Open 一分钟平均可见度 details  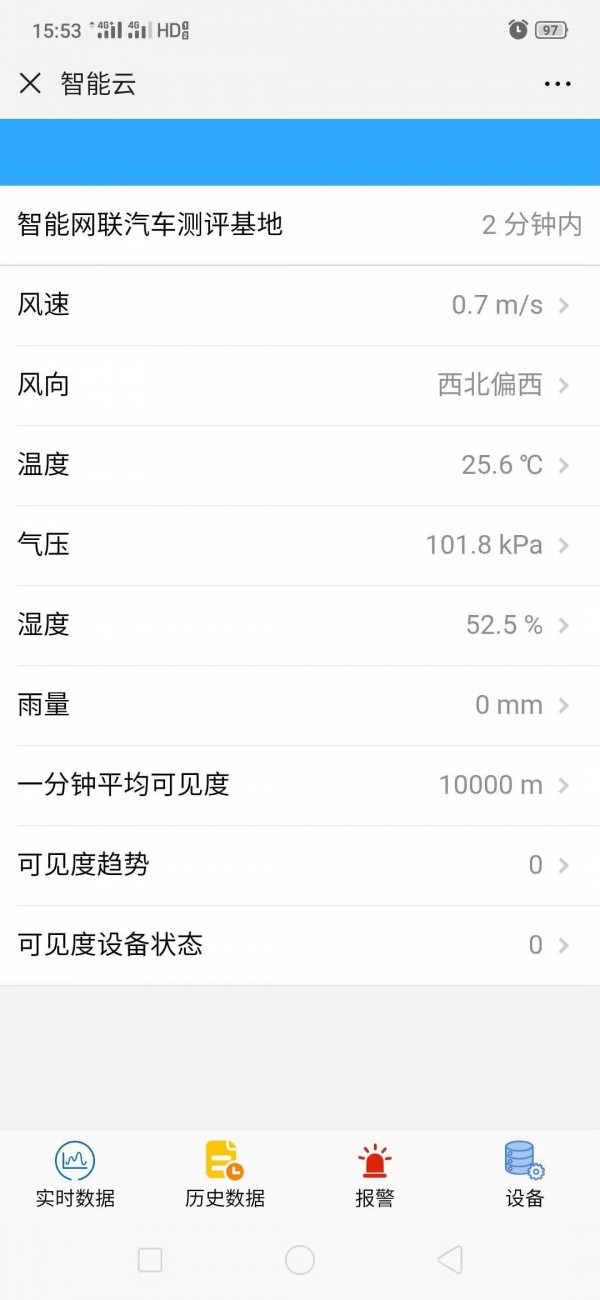click(x=300, y=785)
